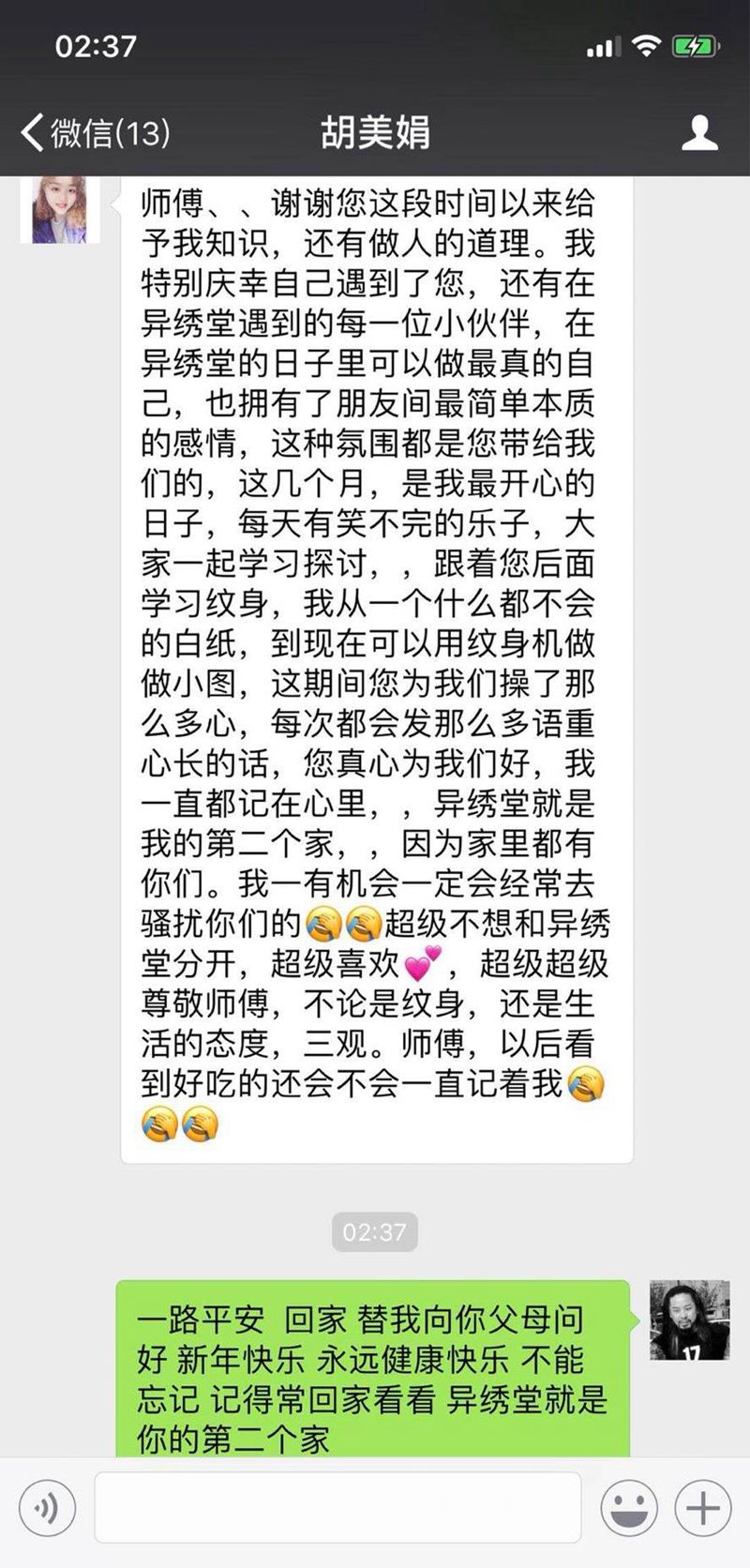The width and height of the screenshot is (750, 1568).
Task: Open 胡美娟's avatar profile
Action: point(60,208)
